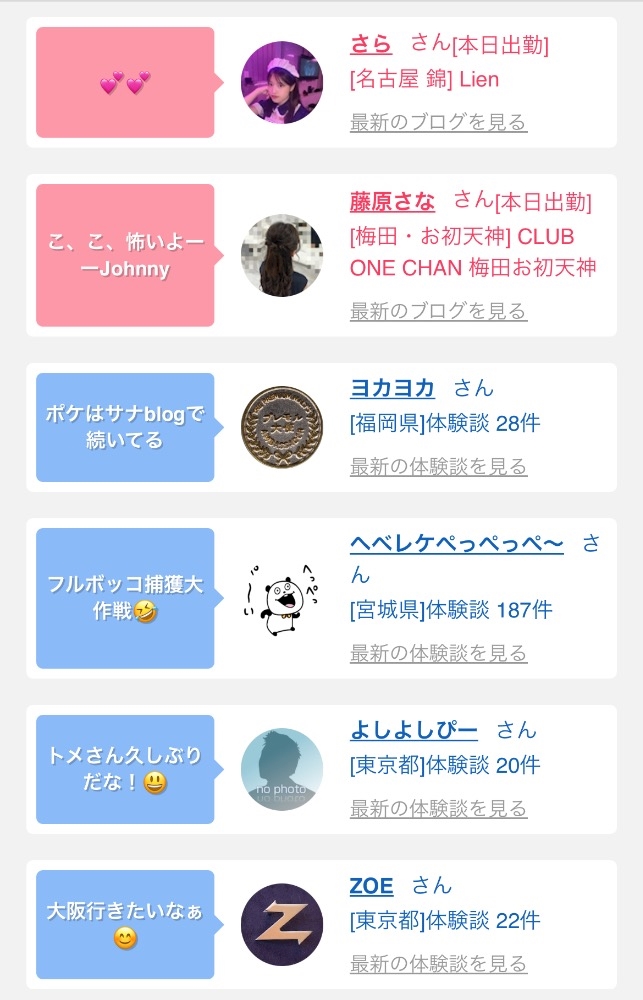Tap ZOE's Z logo avatar
This screenshot has width=643, height=1000.
point(282,924)
